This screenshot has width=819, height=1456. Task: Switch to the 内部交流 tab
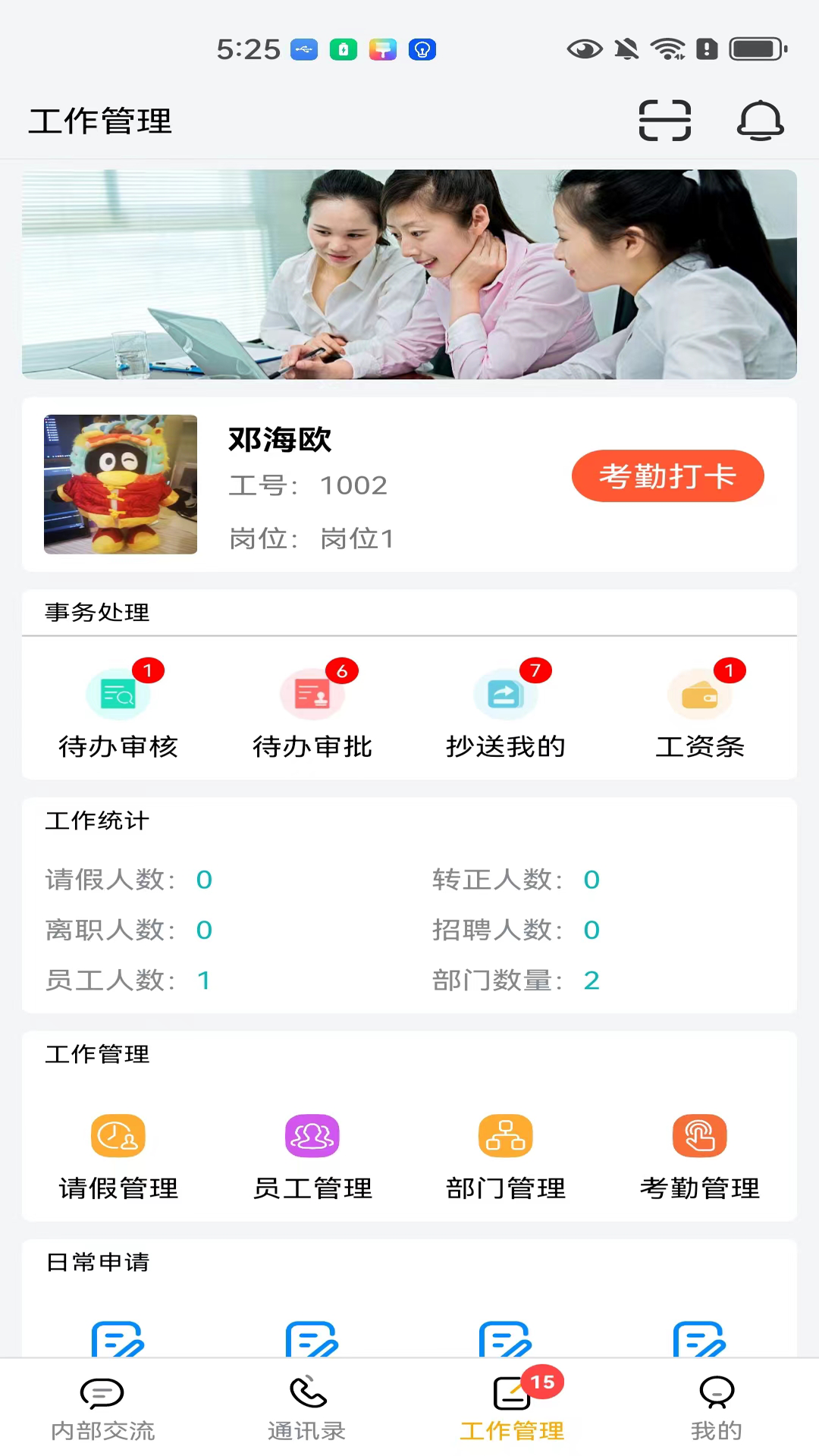(x=102, y=1407)
